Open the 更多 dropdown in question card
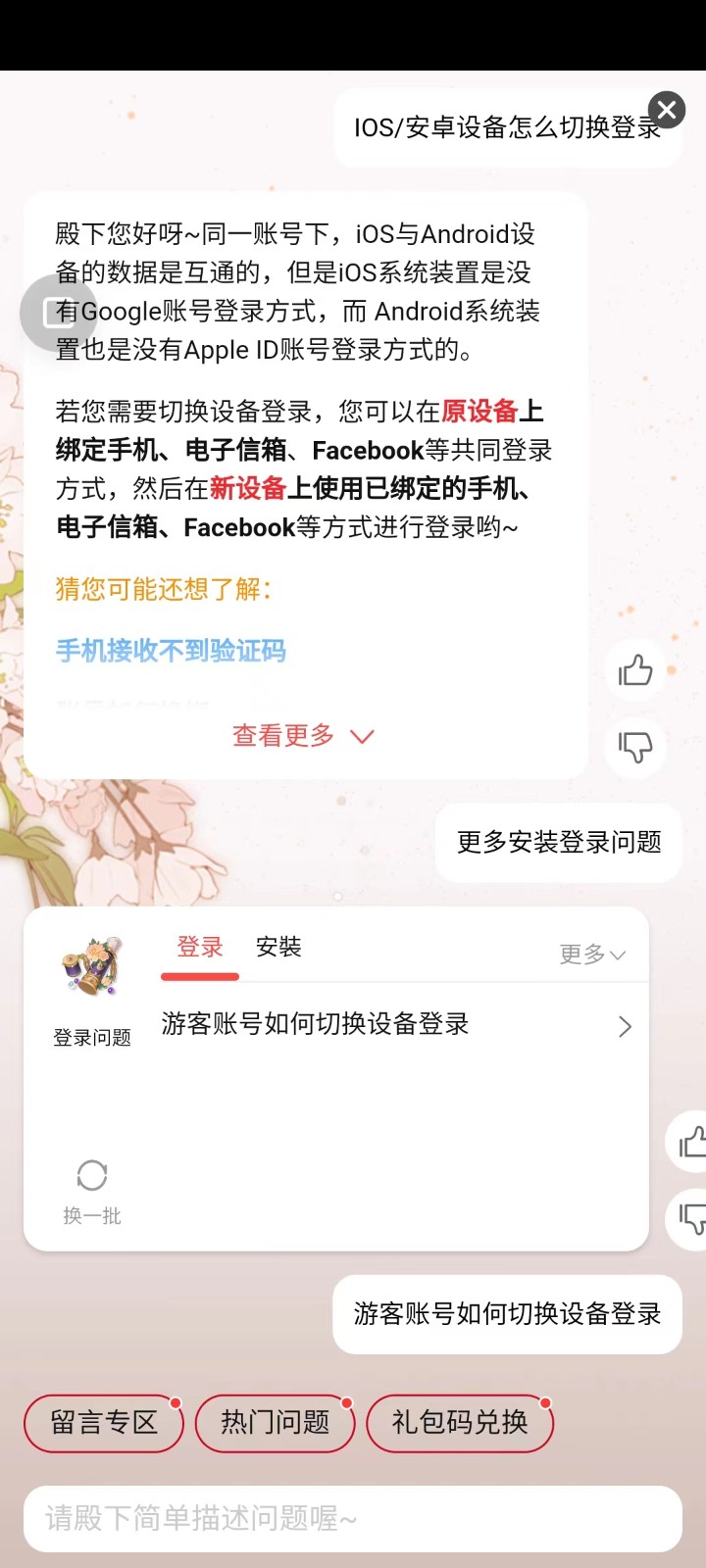Image resolution: width=706 pixels, height=1568 pixels. [x=591, y=955]
